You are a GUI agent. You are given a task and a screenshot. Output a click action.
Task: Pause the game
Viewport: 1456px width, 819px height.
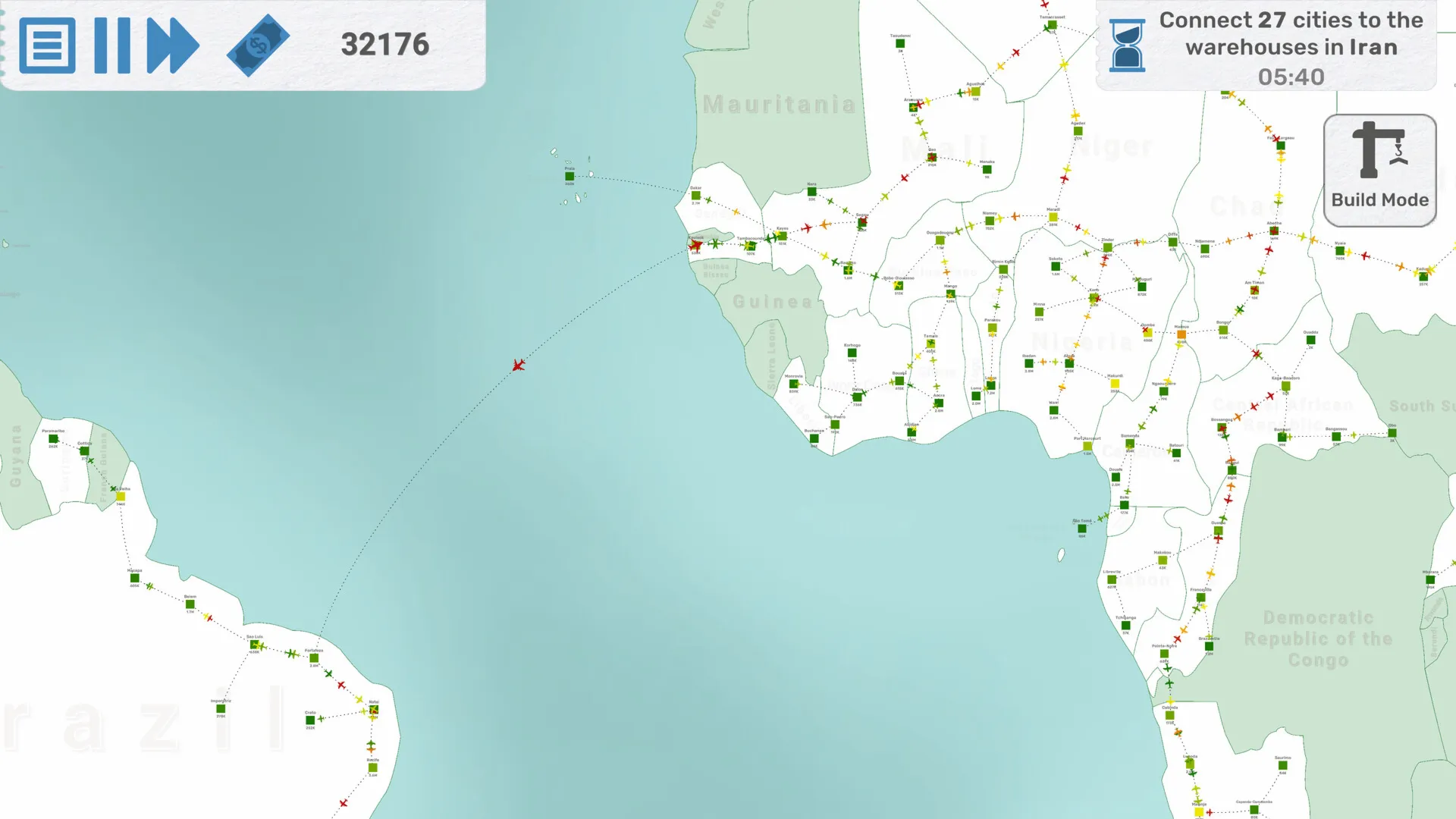click(112, 45)
